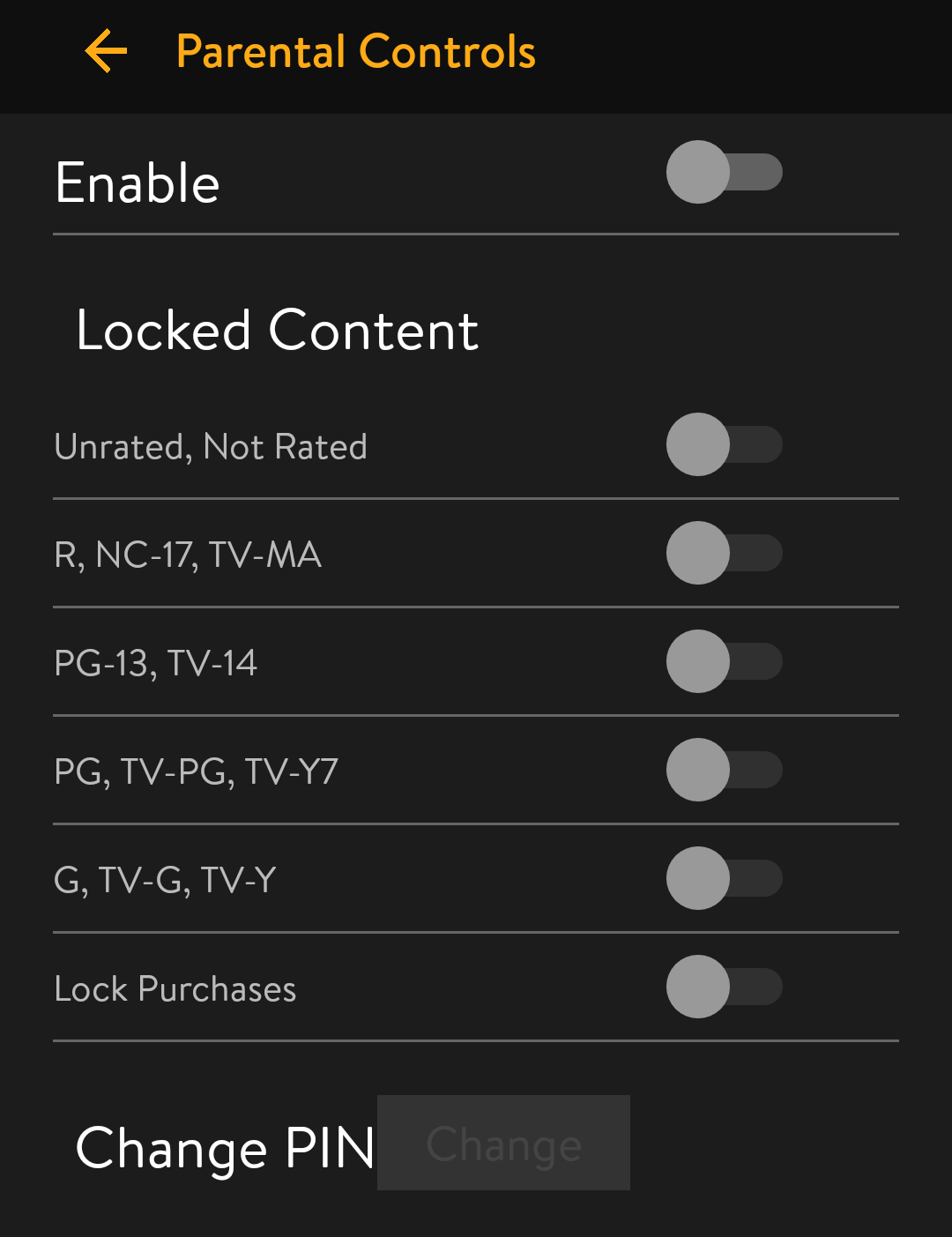The image size is (952, 1237).
Task: Enable the PG, TV-PG, TV-Y7 content lock
Action: point(725,769)
